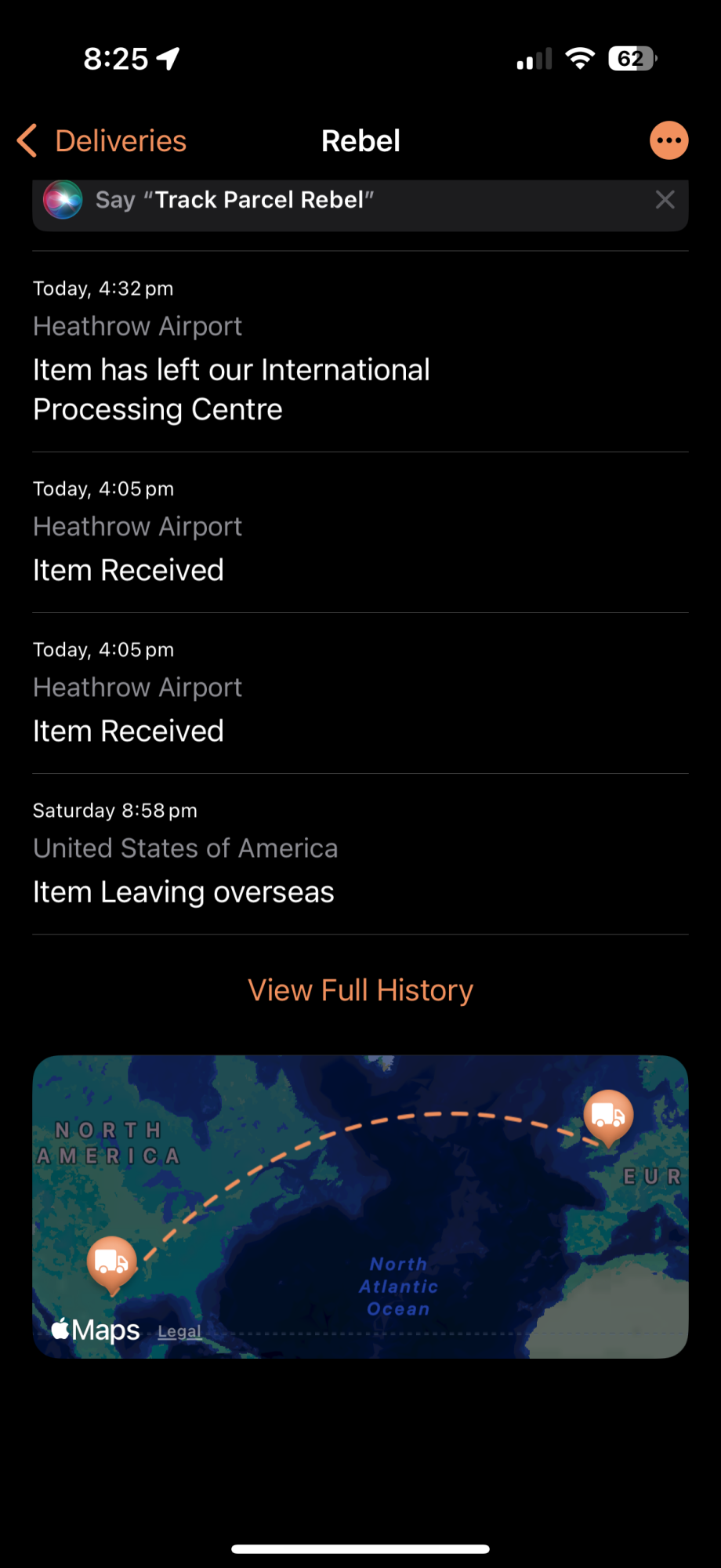
Task: Open the more options menu
Action: 669,141
